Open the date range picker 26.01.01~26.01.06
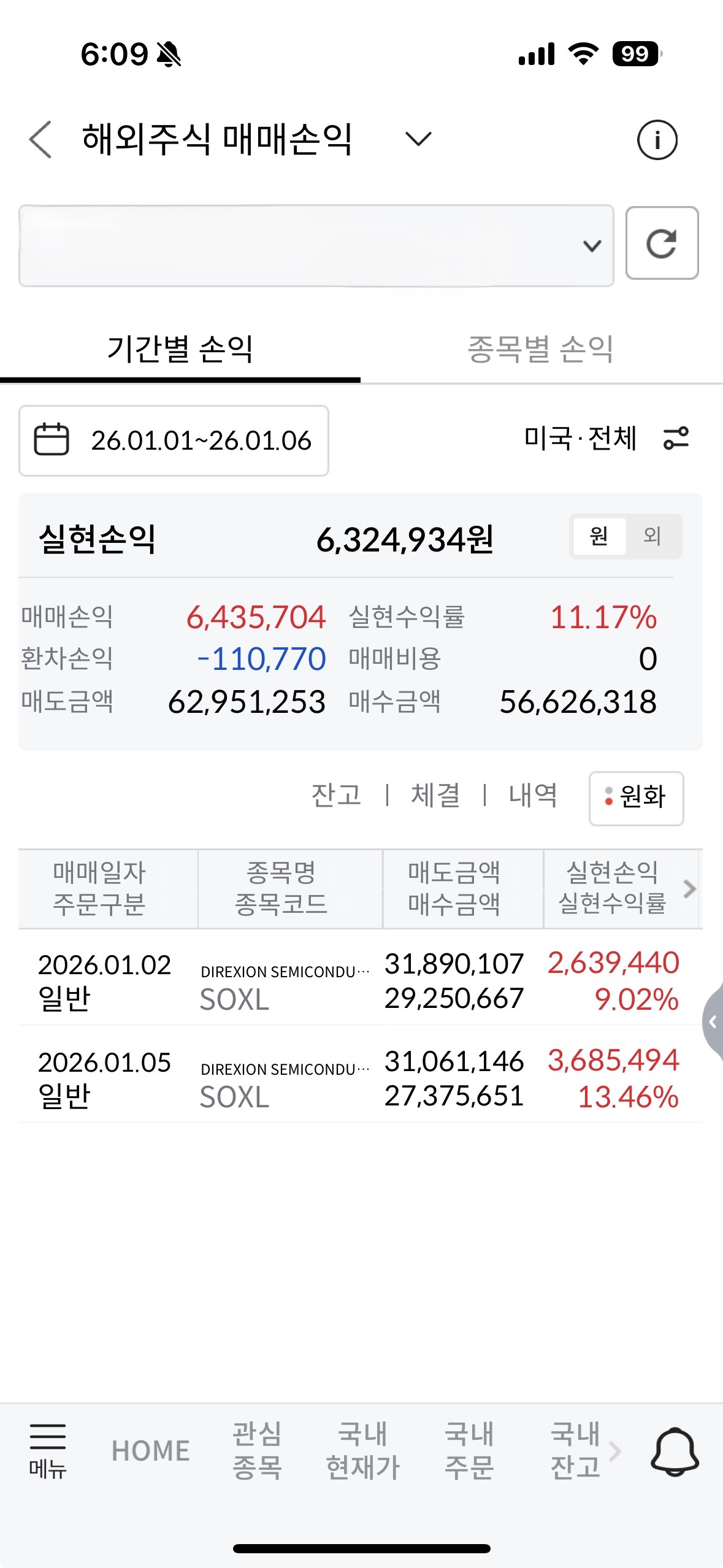723x1568 pixels. [x=174, y=440]
